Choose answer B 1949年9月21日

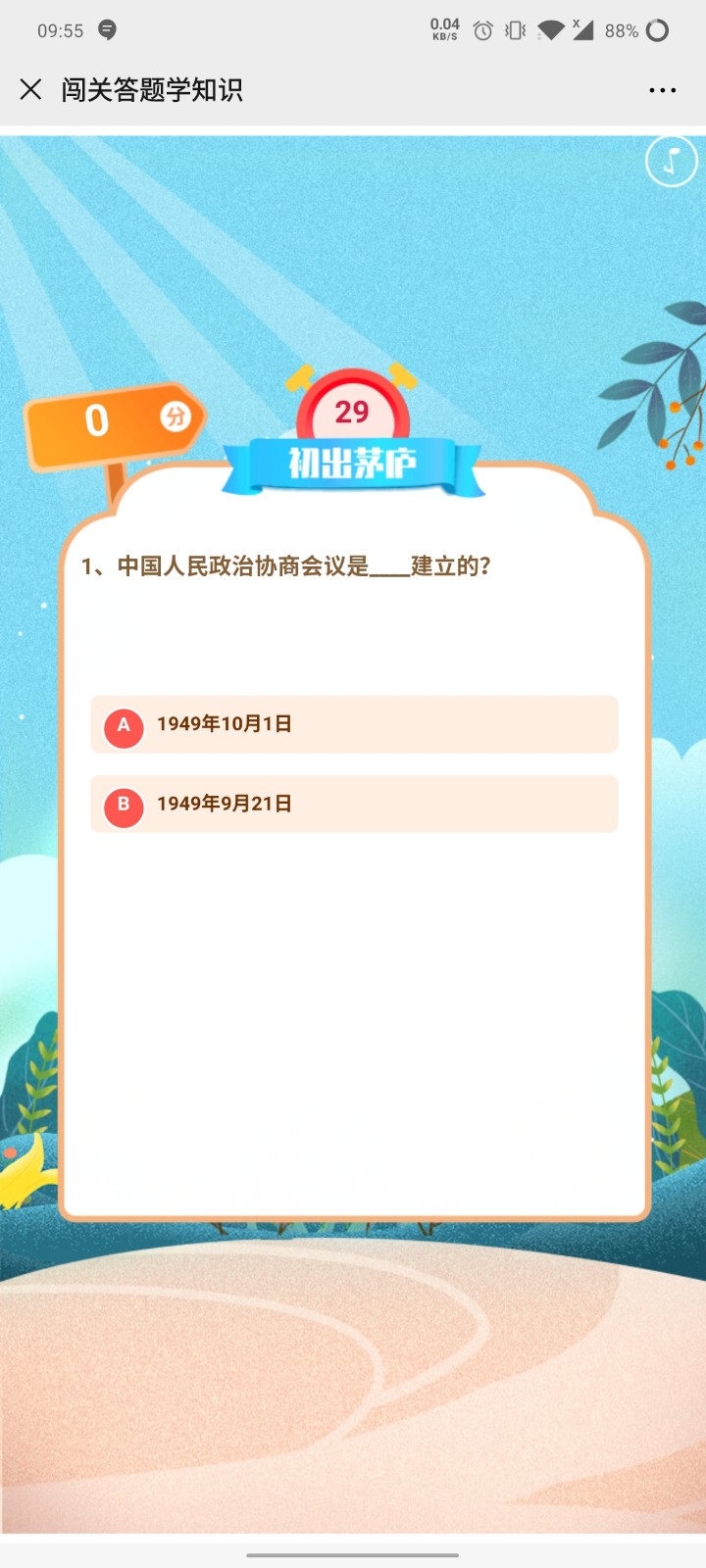pyautogui.click(x=354, y=805)
